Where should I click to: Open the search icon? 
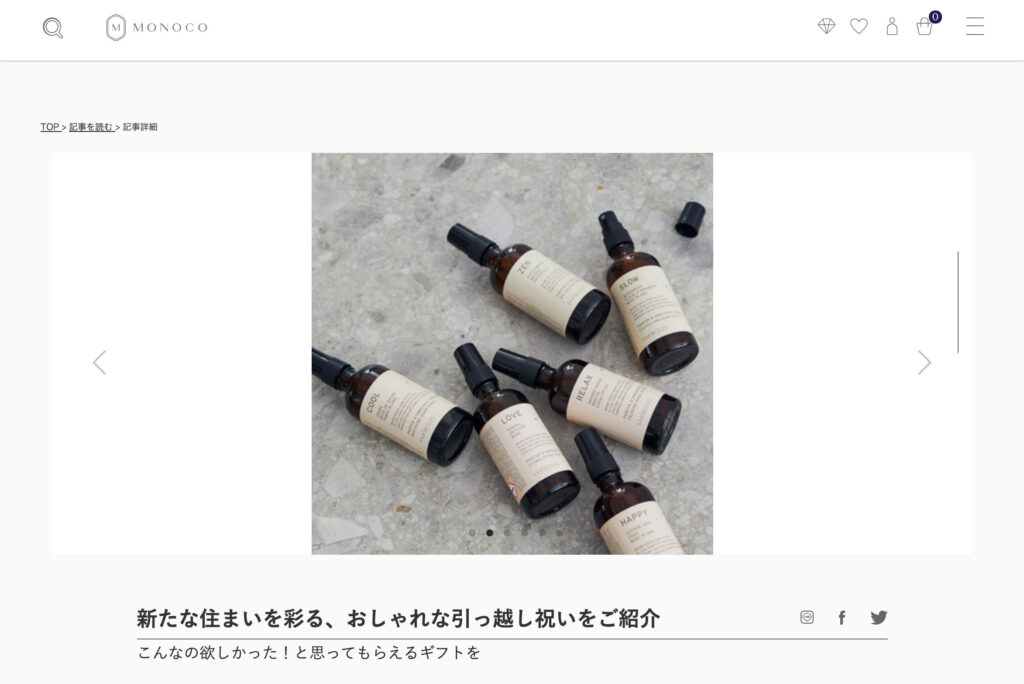click(x=52, y=28)
